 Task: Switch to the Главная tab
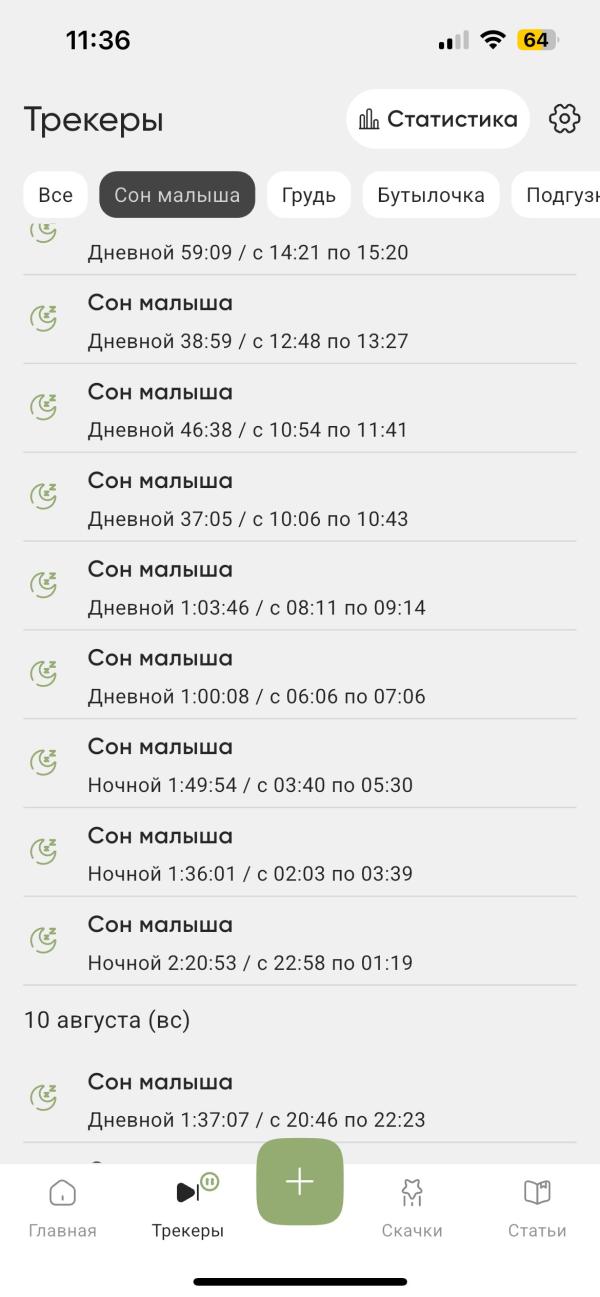tap(62, 1208)
